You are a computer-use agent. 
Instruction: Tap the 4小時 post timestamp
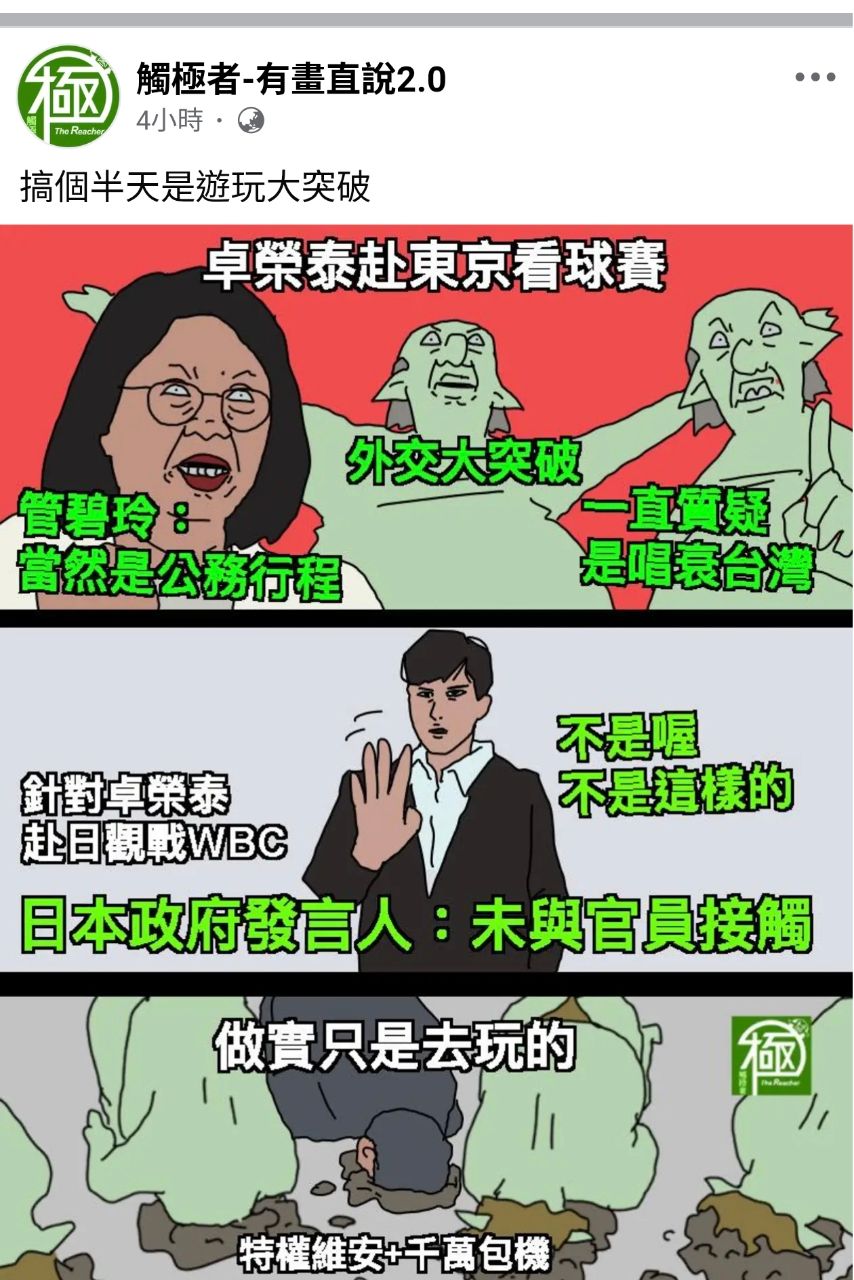[x=169, y=121]
